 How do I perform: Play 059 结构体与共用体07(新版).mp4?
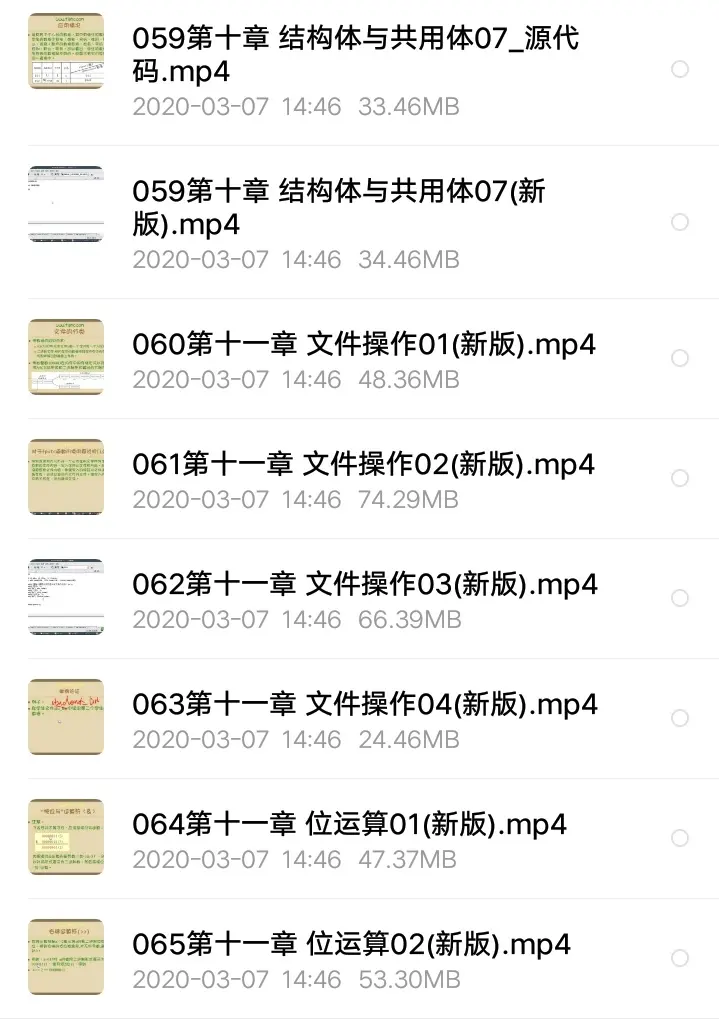(x=339, y=207)
